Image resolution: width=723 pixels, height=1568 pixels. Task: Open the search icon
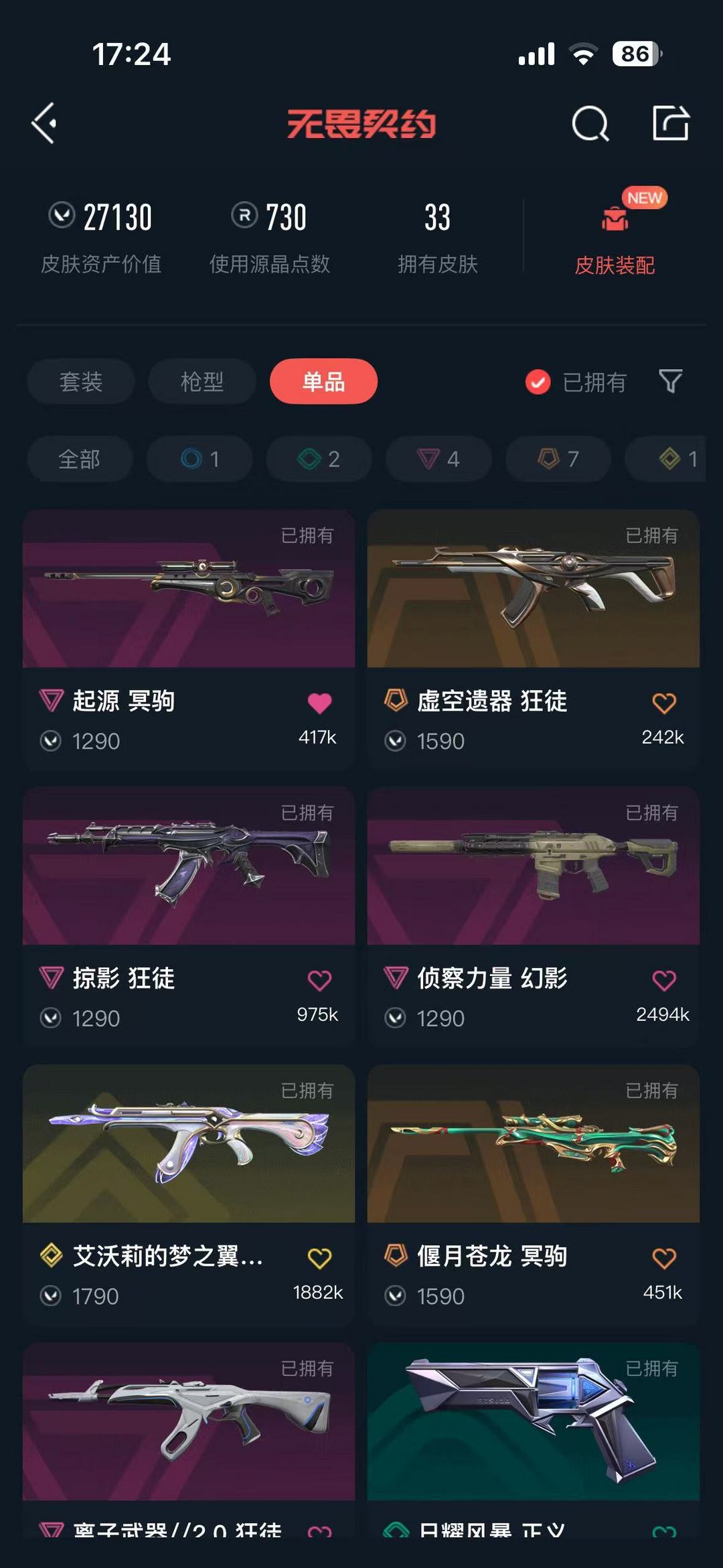pyautogui.click(x=590, y=123)
